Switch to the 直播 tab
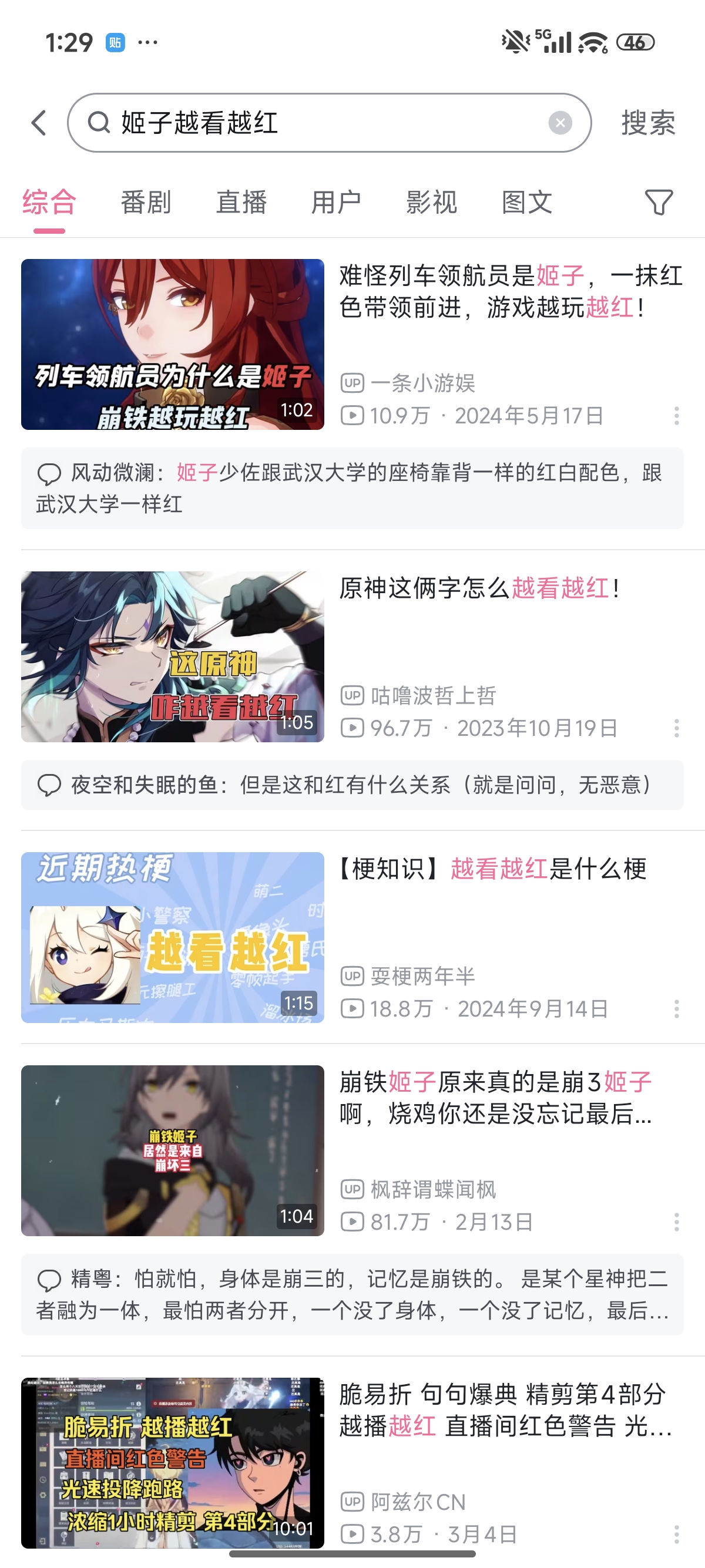The image size is (705, 1568). (x=241, y=202)
